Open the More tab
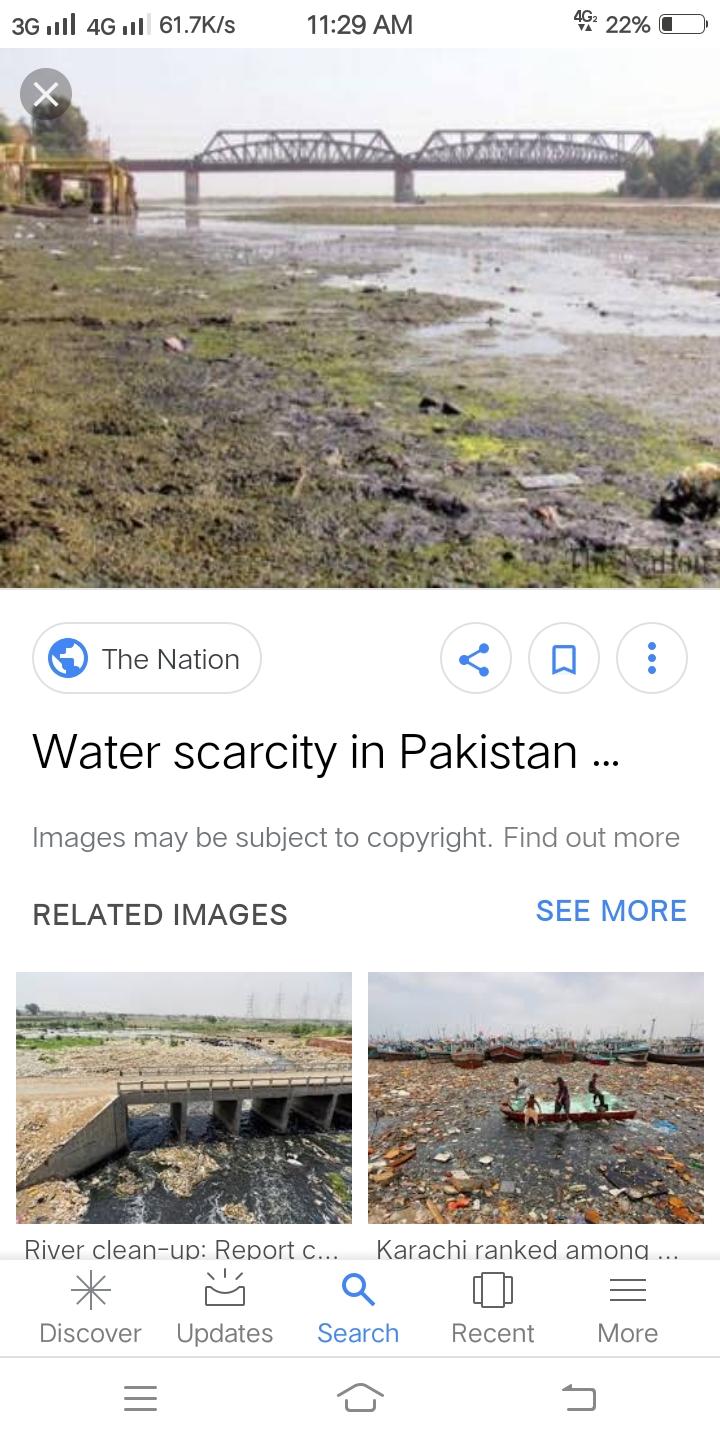This screenshot has width=720, height=1440. 627,1310
